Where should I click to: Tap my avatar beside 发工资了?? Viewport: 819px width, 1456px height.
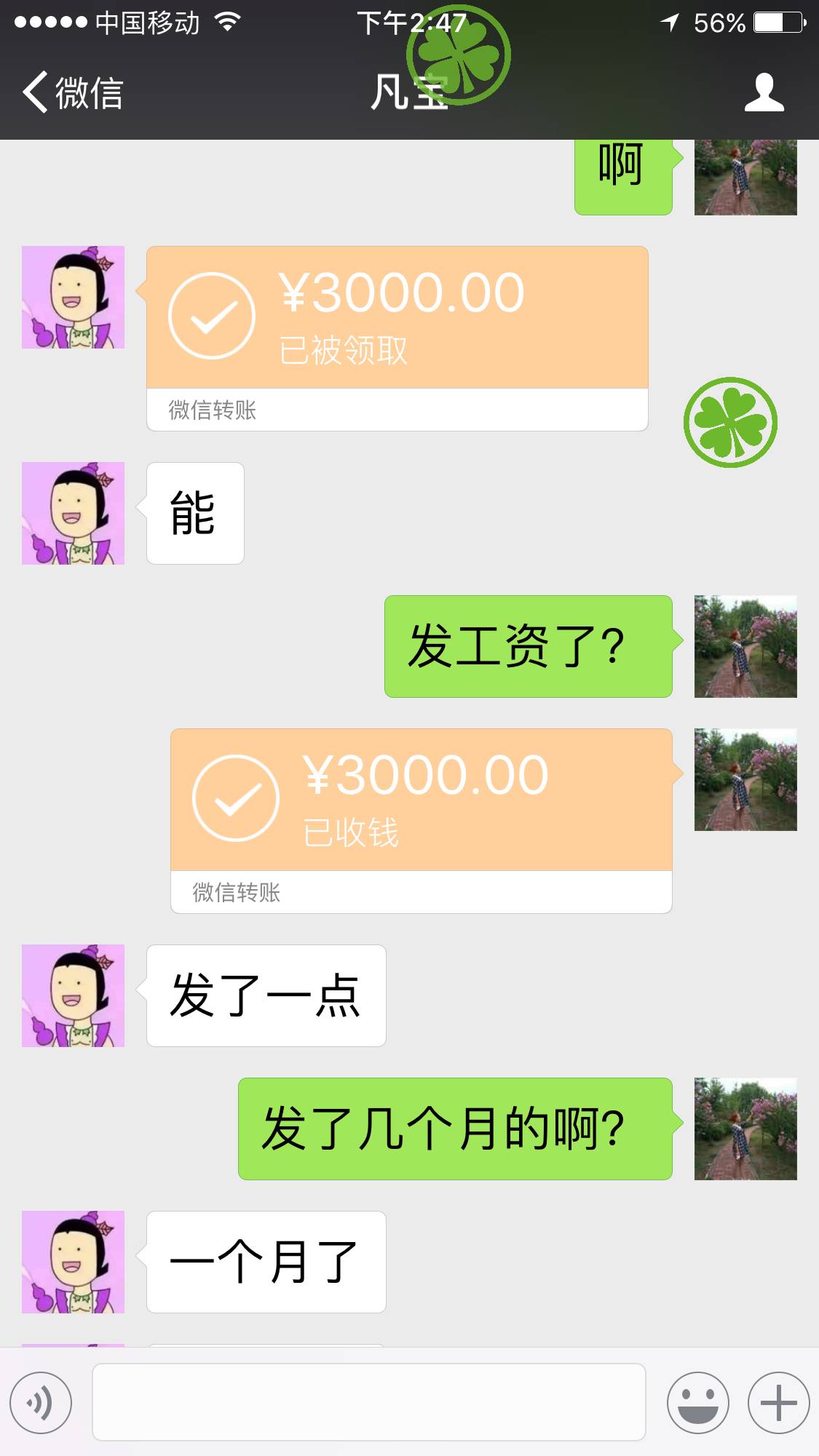pos(745,646)
